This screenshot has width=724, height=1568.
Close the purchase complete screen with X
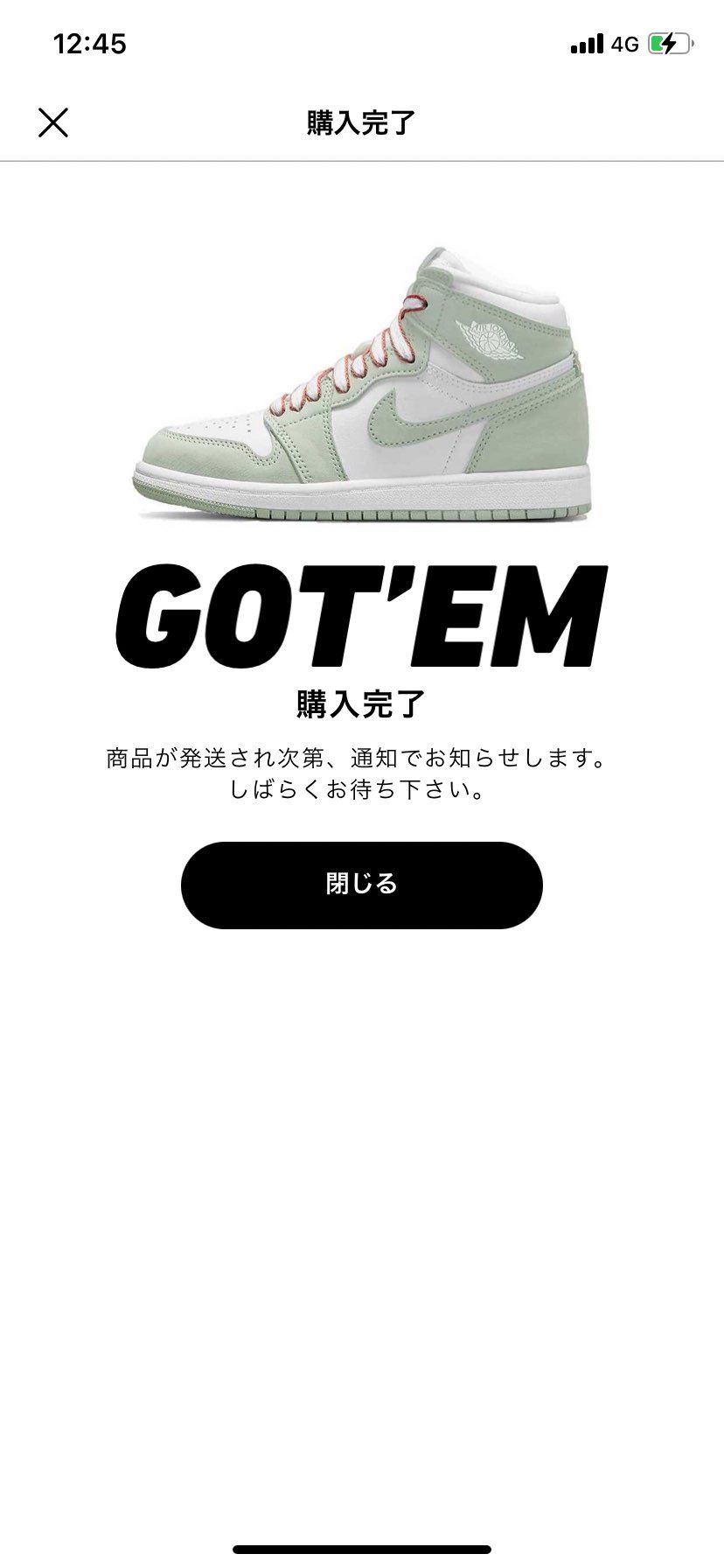coord(53,122)
